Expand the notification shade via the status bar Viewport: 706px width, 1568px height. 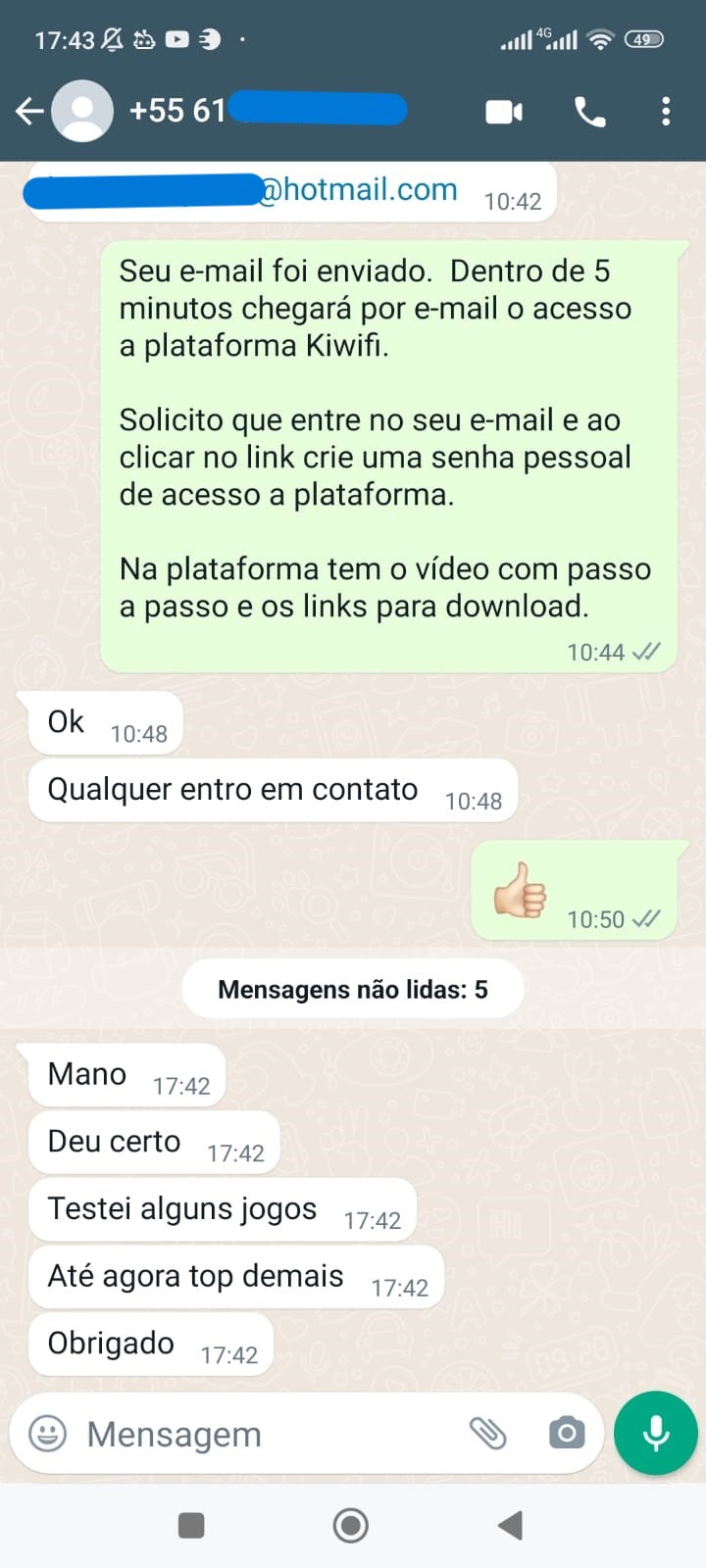pos(353,39)
